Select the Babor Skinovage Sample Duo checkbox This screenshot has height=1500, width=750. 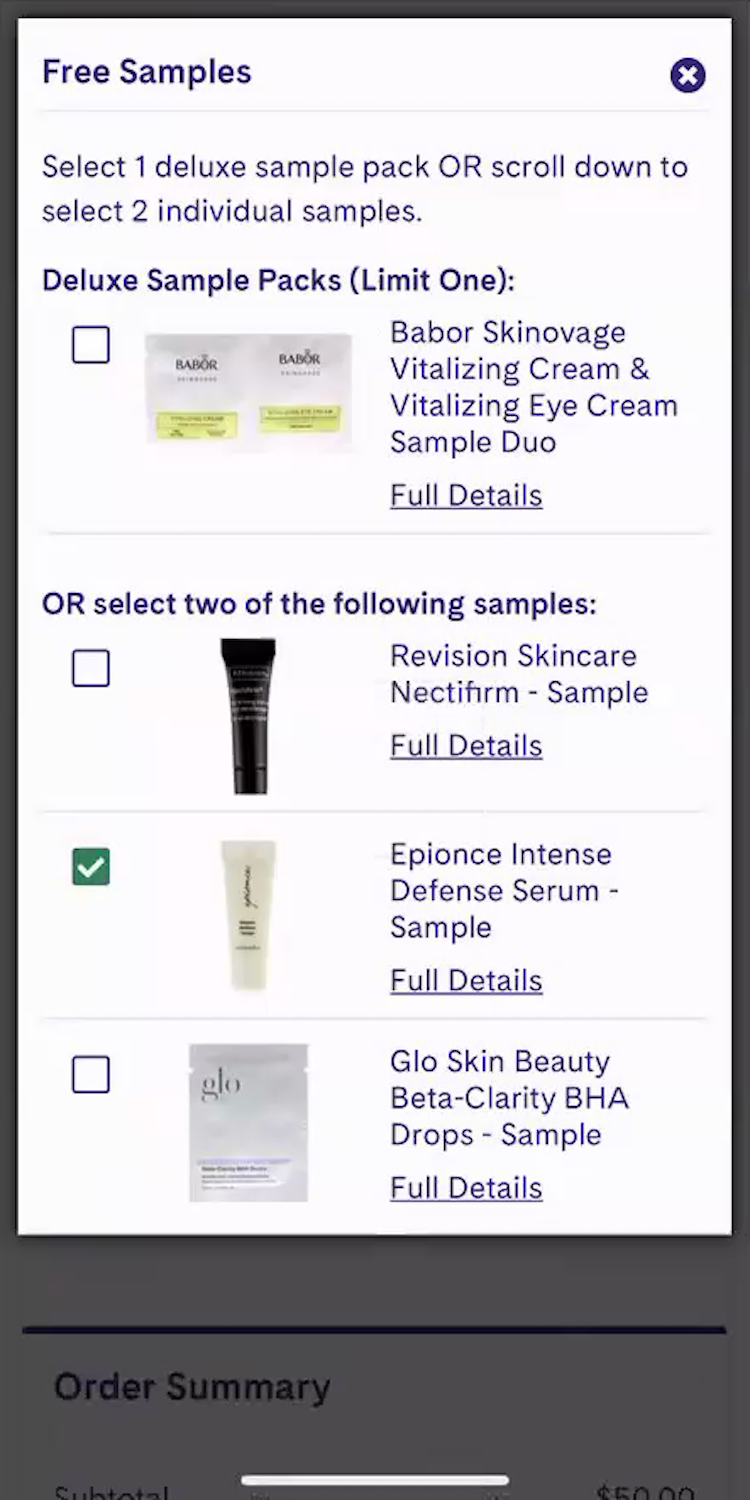(91, 346)
